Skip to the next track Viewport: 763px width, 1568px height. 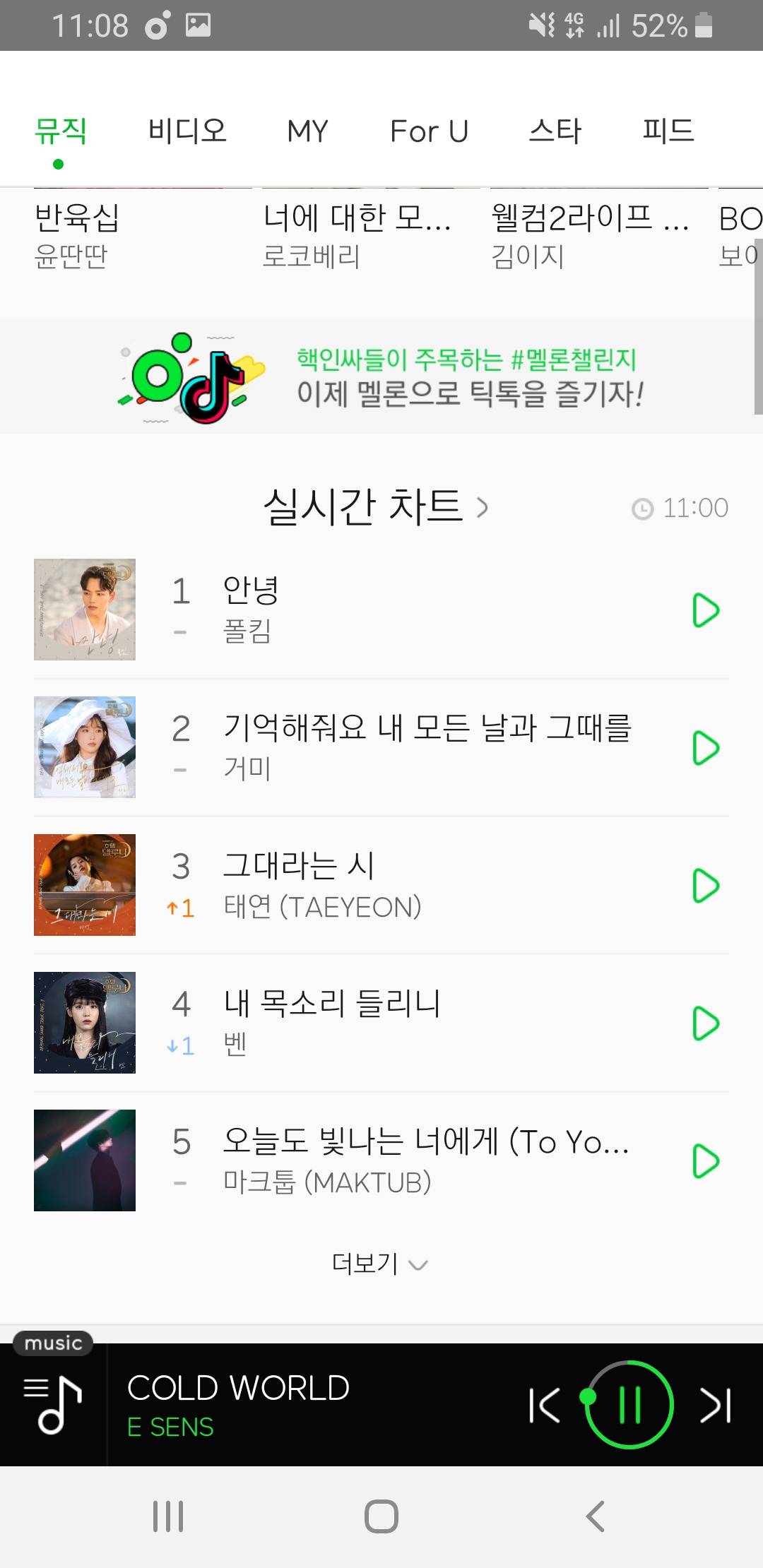[x=715, y=1405]
